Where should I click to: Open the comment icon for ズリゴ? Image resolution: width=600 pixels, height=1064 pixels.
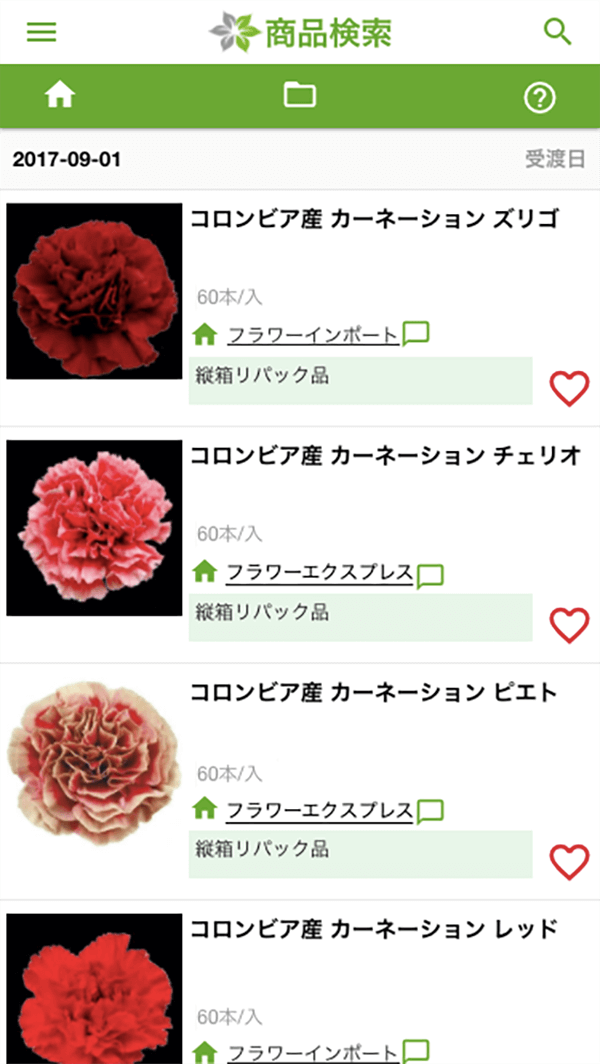coord(415,335)
